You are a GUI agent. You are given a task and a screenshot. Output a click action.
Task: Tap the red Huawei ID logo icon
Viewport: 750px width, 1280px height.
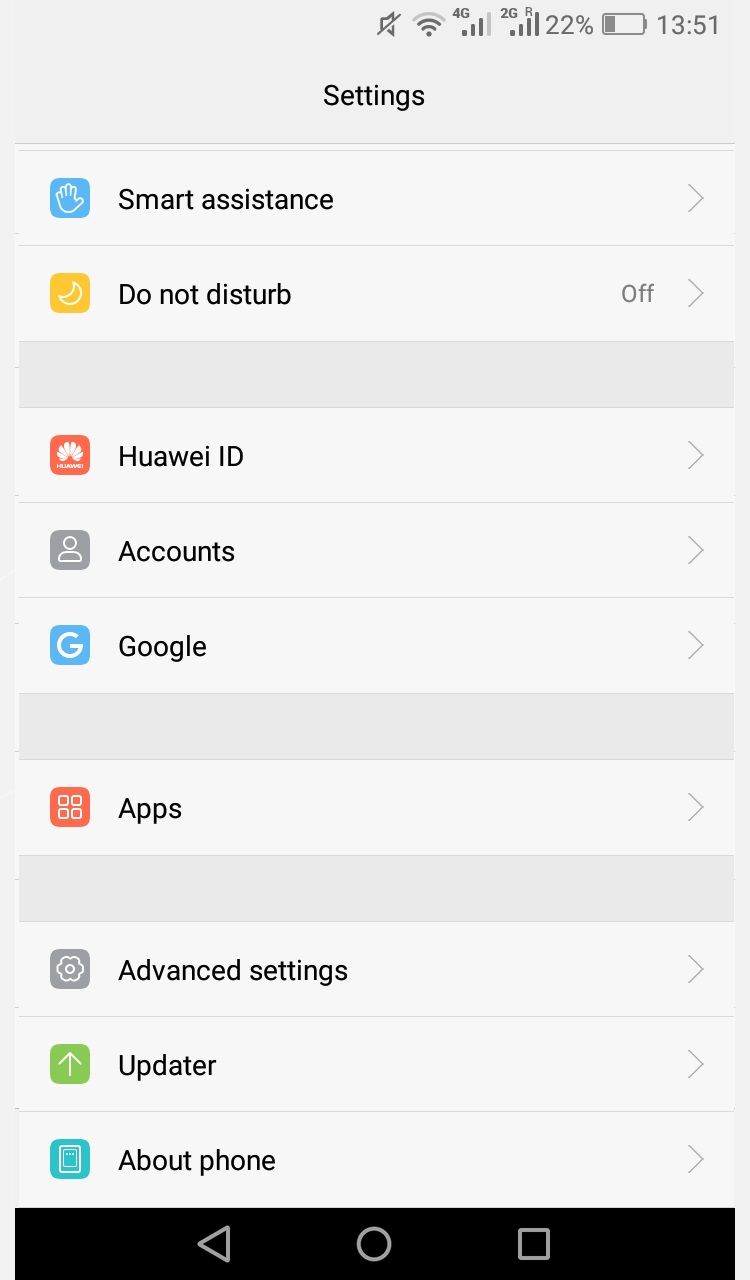tap(69, 455)
